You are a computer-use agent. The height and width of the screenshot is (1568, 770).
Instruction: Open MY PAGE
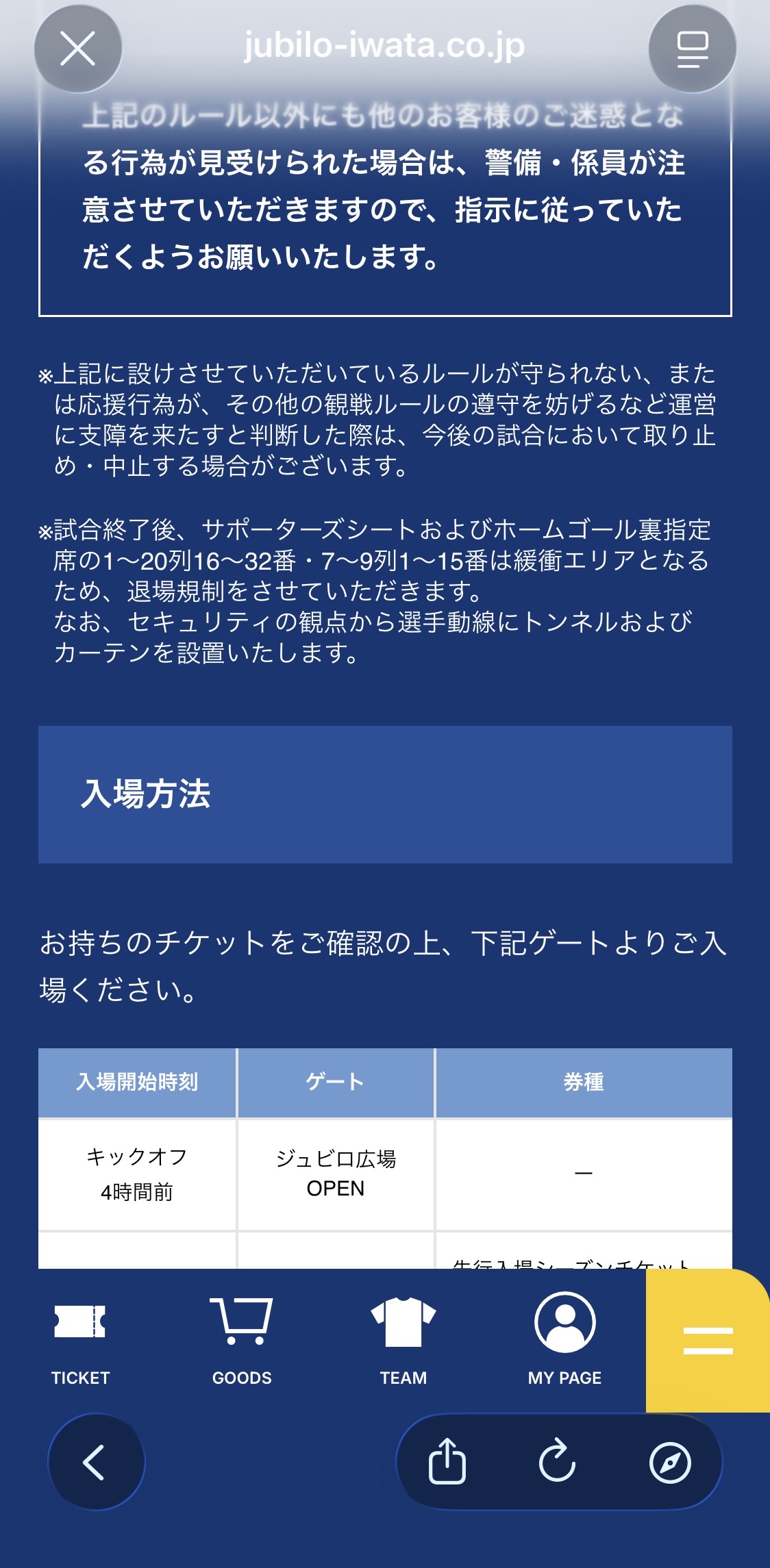(x=564, y=1339)
